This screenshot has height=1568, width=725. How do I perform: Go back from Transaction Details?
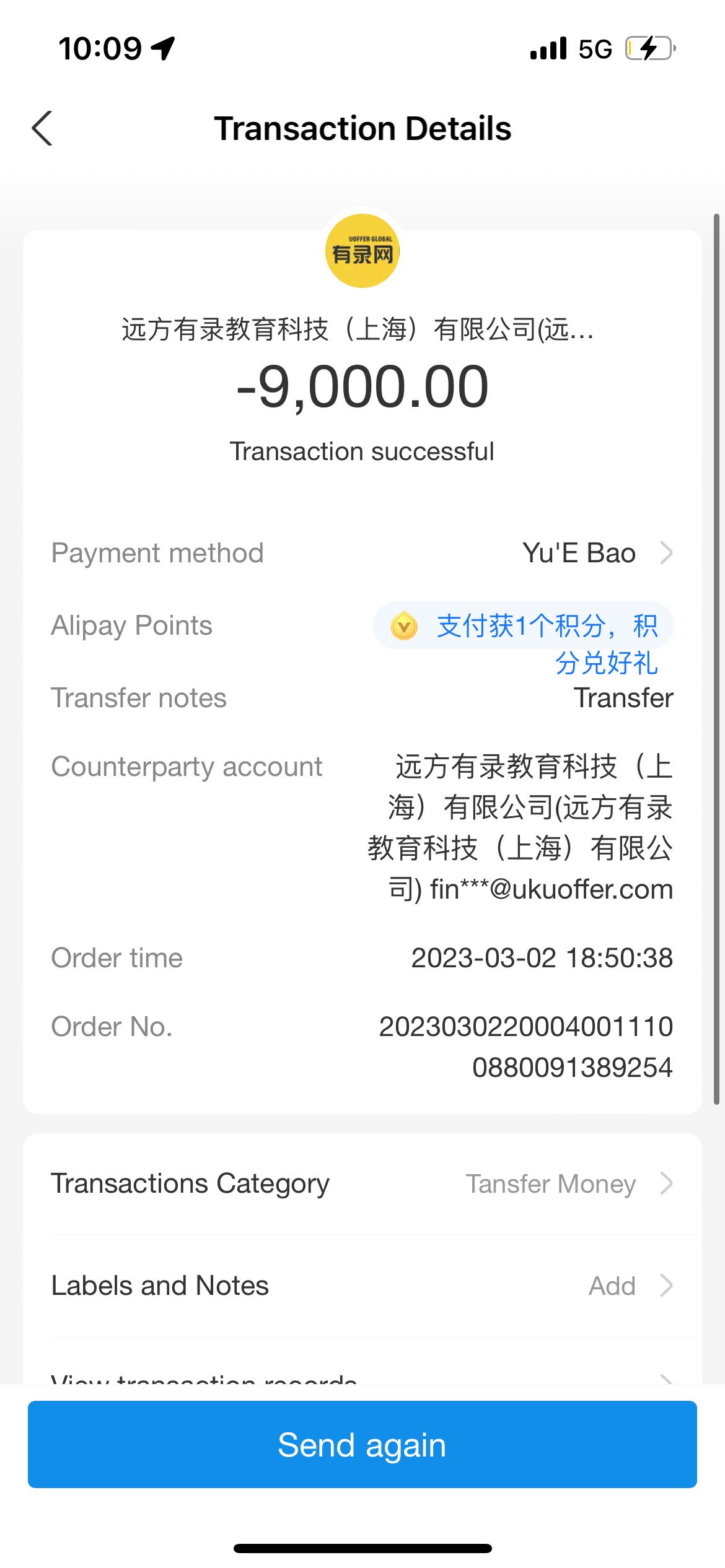42,129
